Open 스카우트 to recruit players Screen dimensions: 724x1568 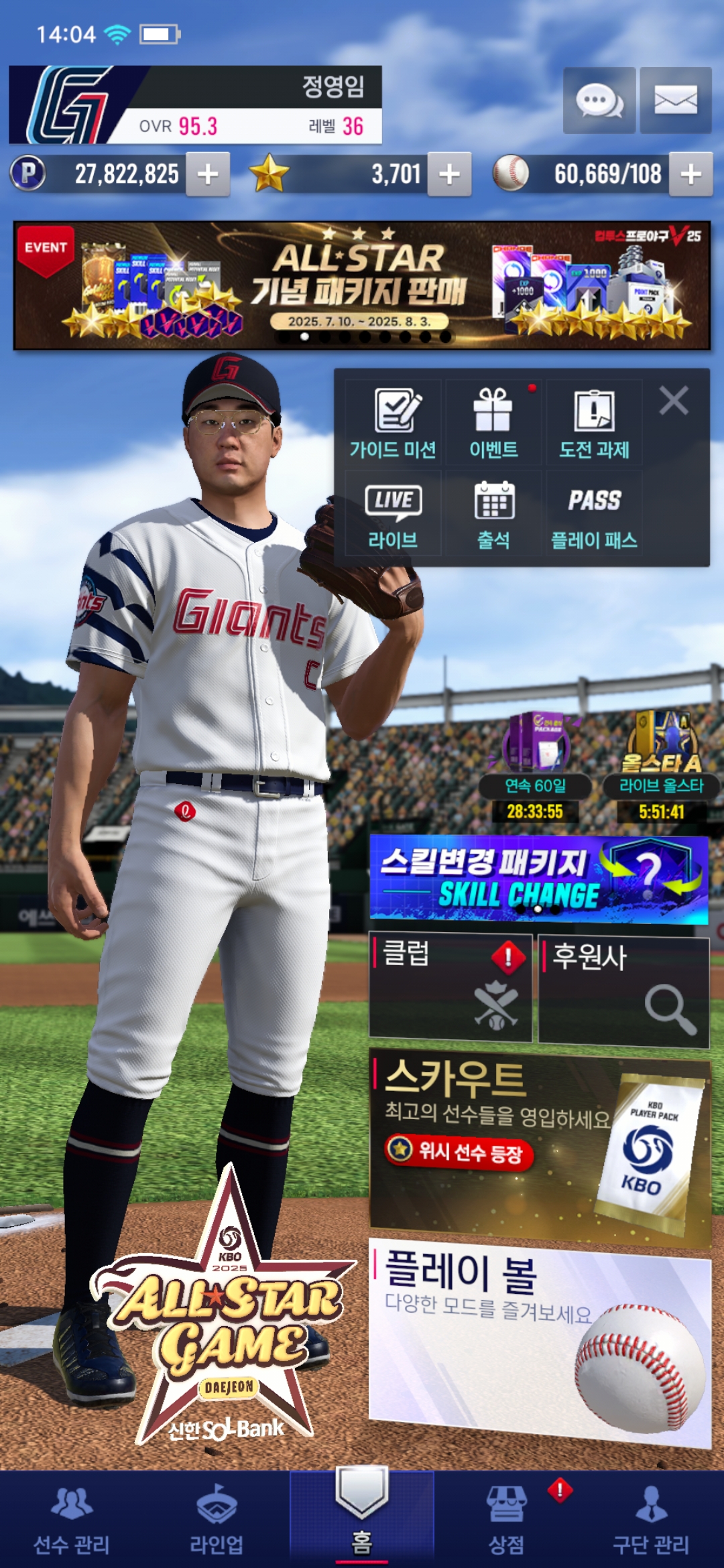coord(539,1147)
